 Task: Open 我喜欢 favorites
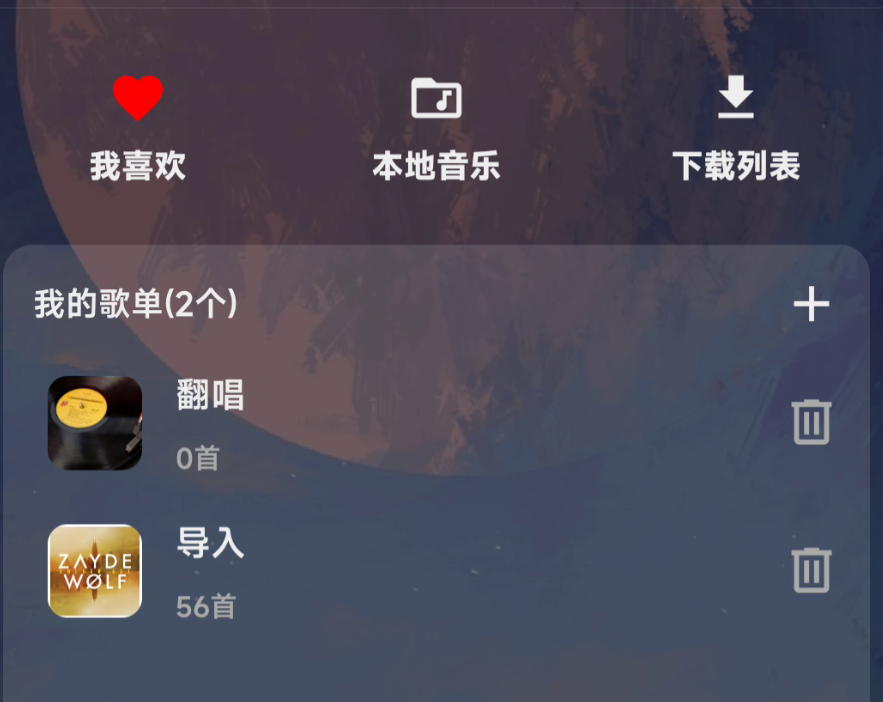137,128
